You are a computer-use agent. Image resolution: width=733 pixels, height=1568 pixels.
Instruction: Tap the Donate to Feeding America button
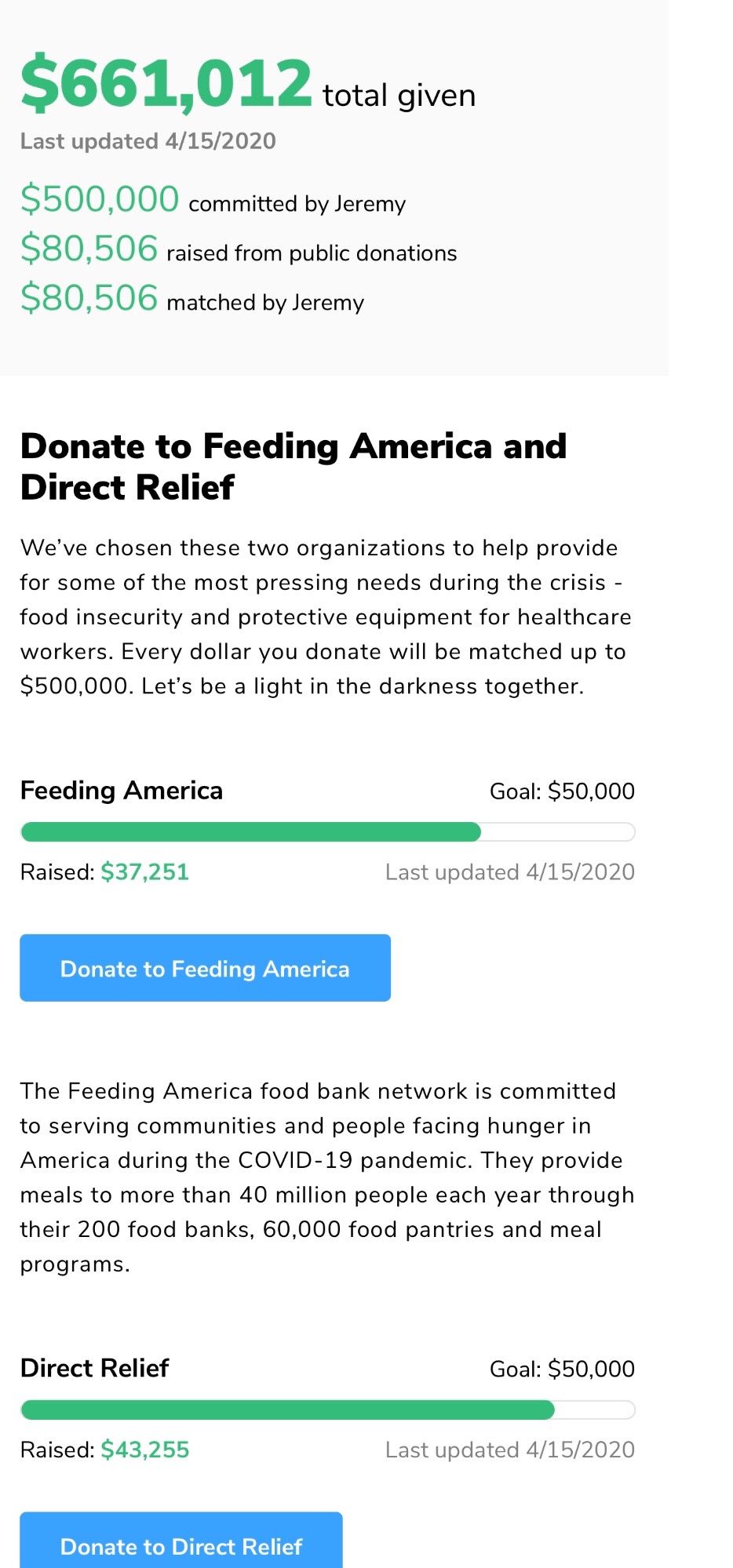[x=205, y=968]
